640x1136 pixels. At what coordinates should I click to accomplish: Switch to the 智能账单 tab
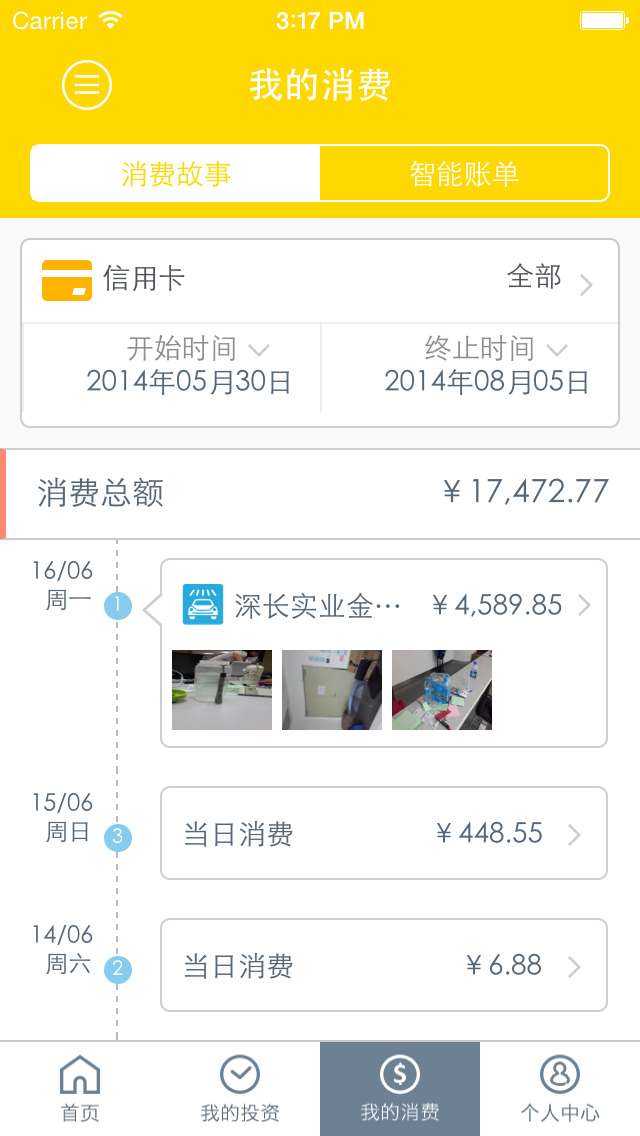click(x=464, y=174)
